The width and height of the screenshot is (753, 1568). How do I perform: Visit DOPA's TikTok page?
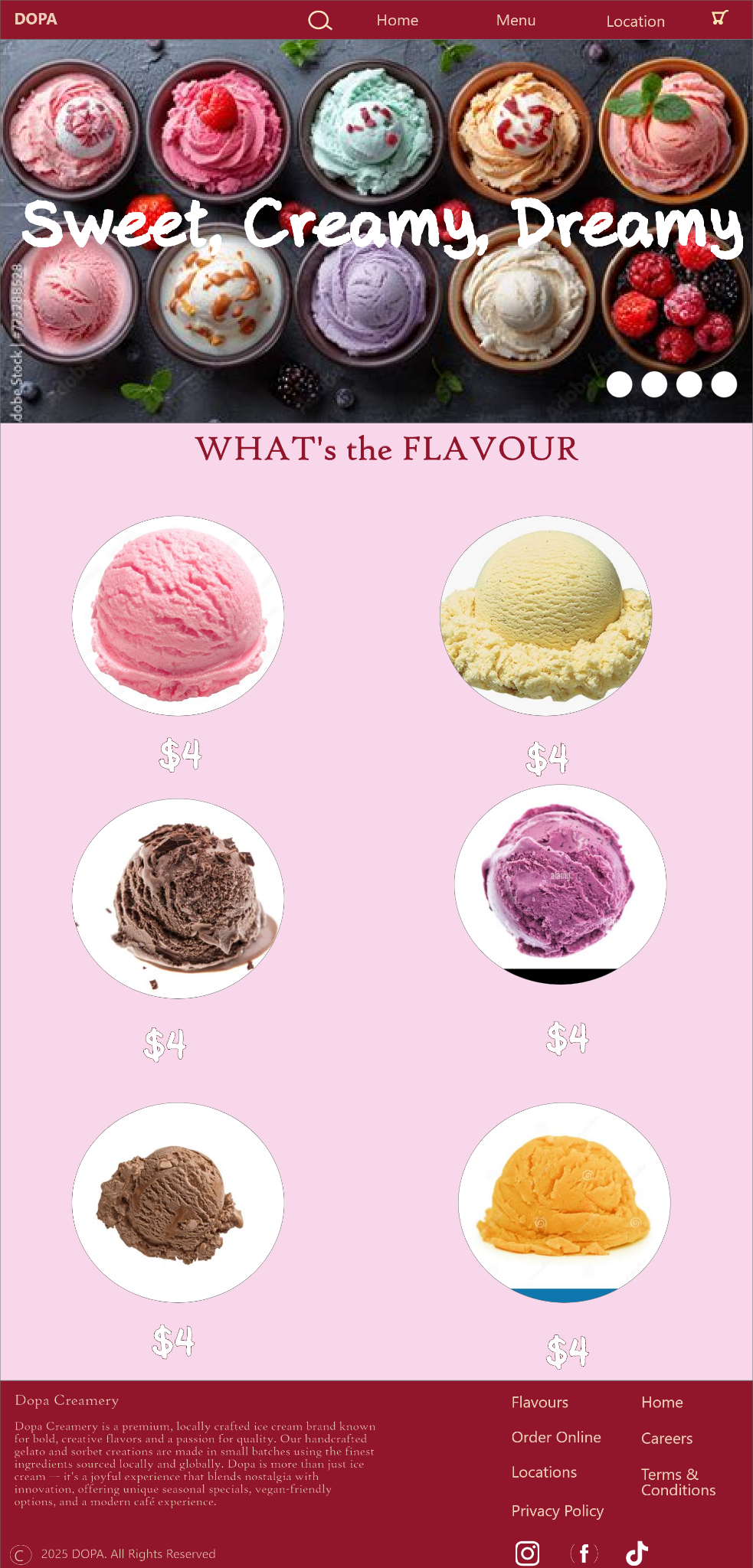(x=637, y=1553)
